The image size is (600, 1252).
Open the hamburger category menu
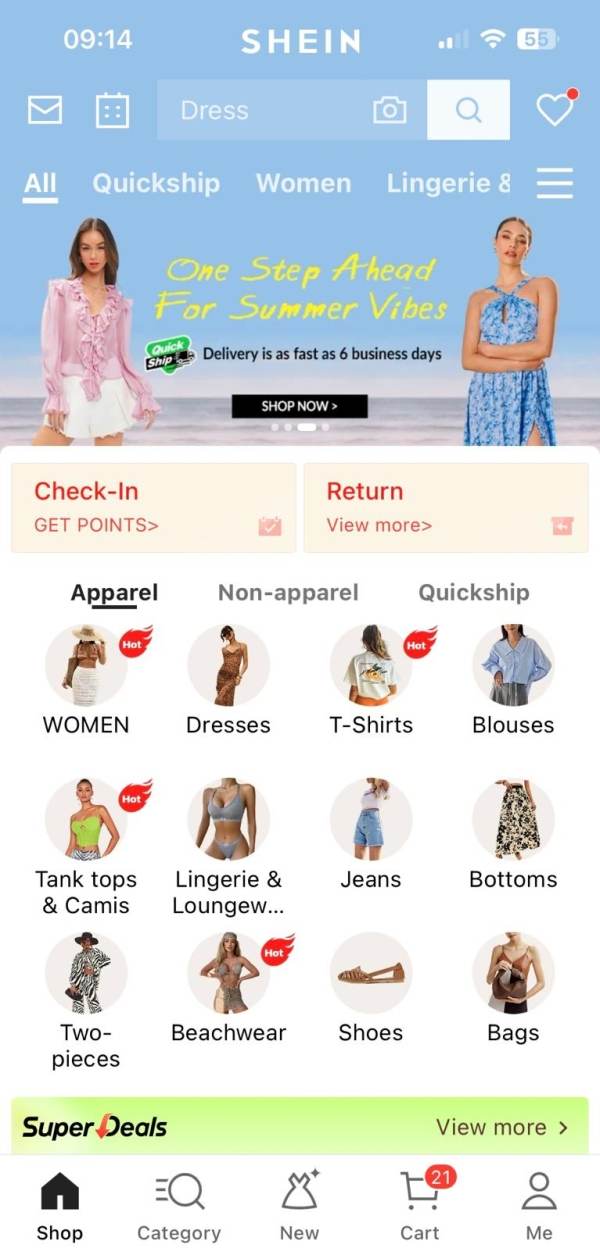(554, 184)
